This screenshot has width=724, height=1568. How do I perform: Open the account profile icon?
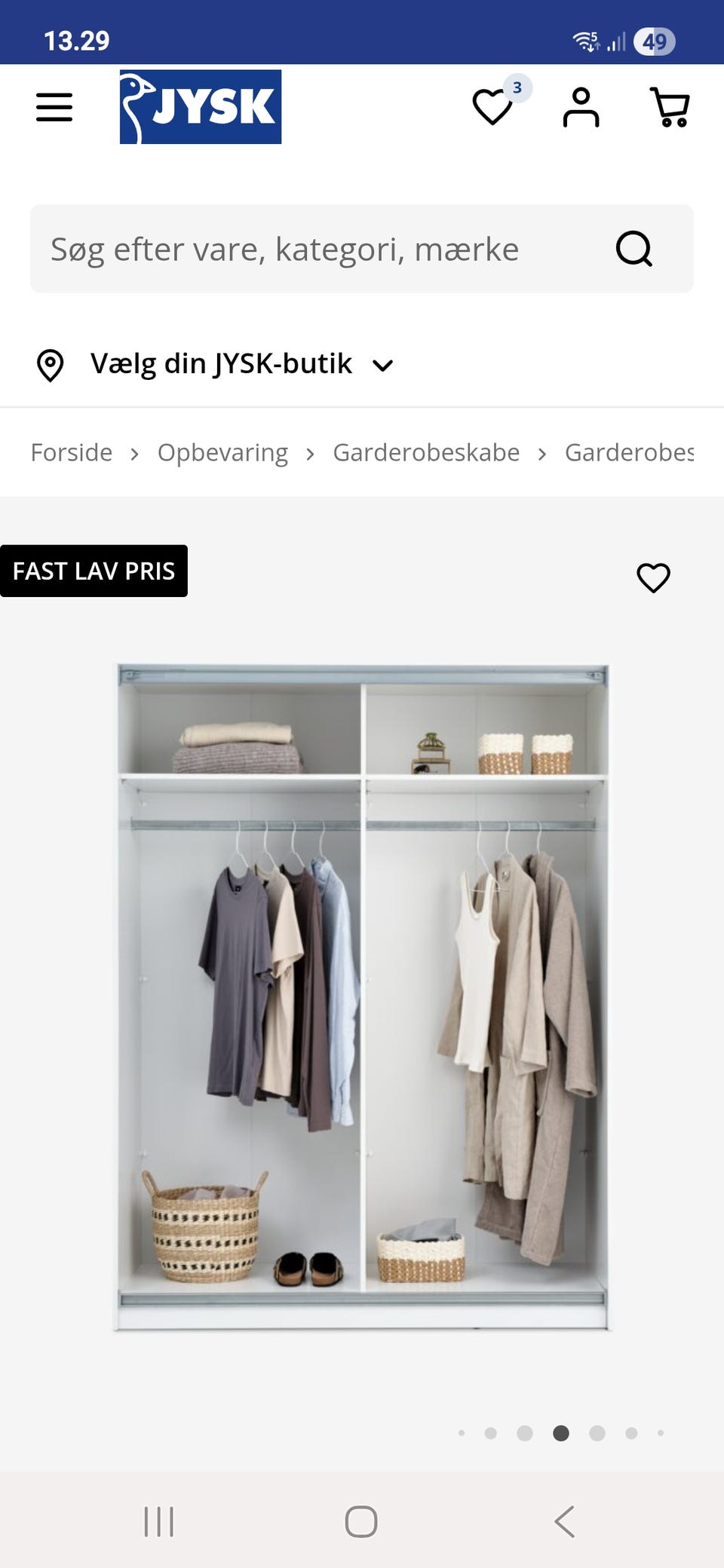[581, 106]
